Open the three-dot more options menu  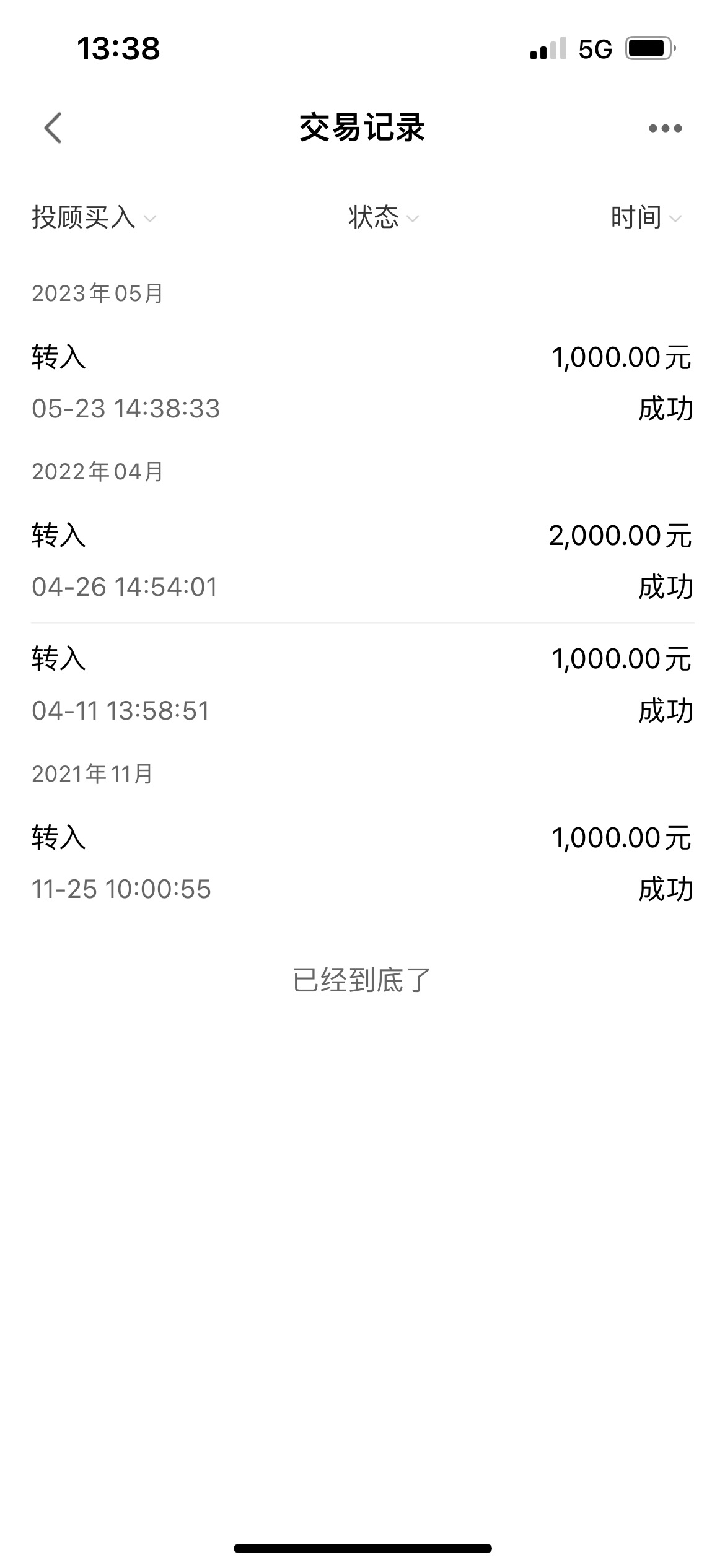(665, 128)
